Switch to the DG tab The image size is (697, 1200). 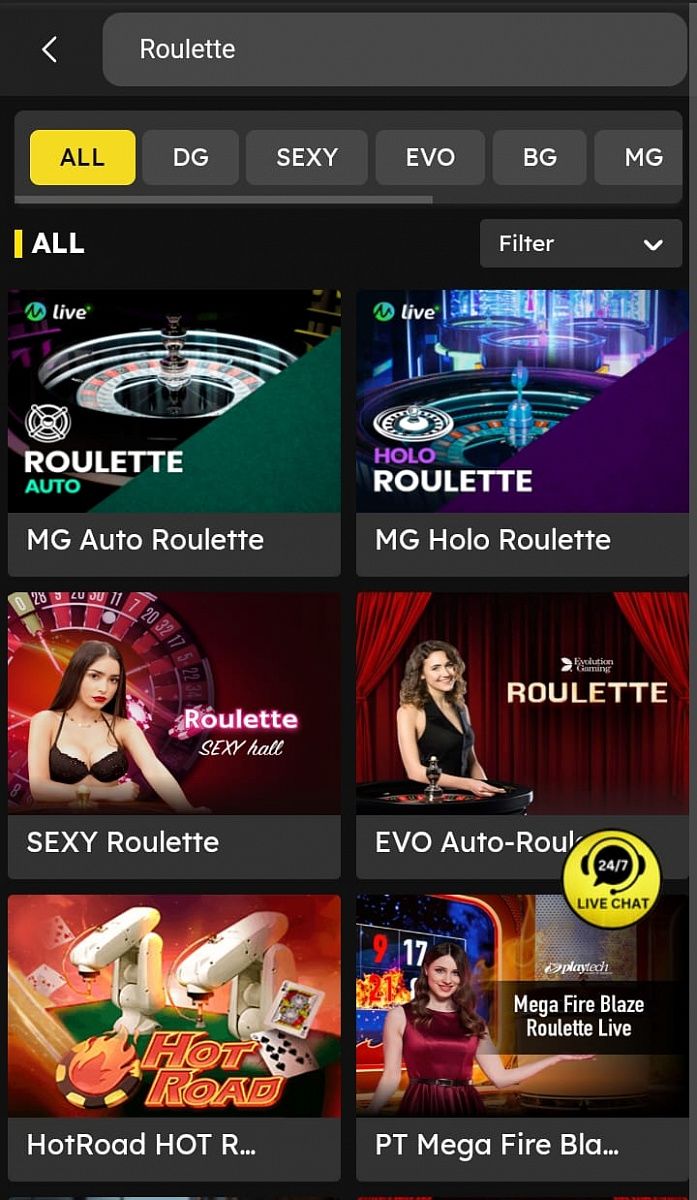pos(190,157)
